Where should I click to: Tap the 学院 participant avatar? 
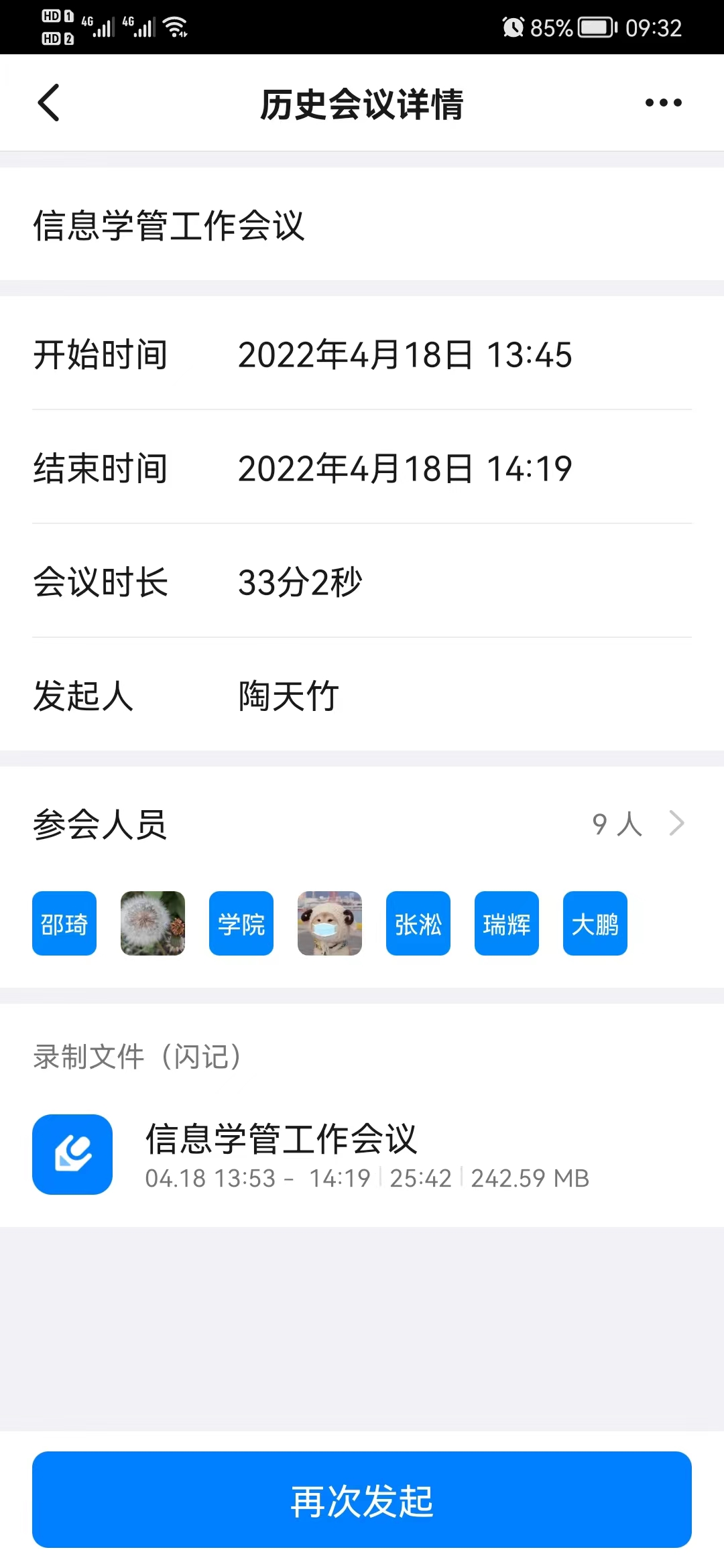[x=241, y=923]
